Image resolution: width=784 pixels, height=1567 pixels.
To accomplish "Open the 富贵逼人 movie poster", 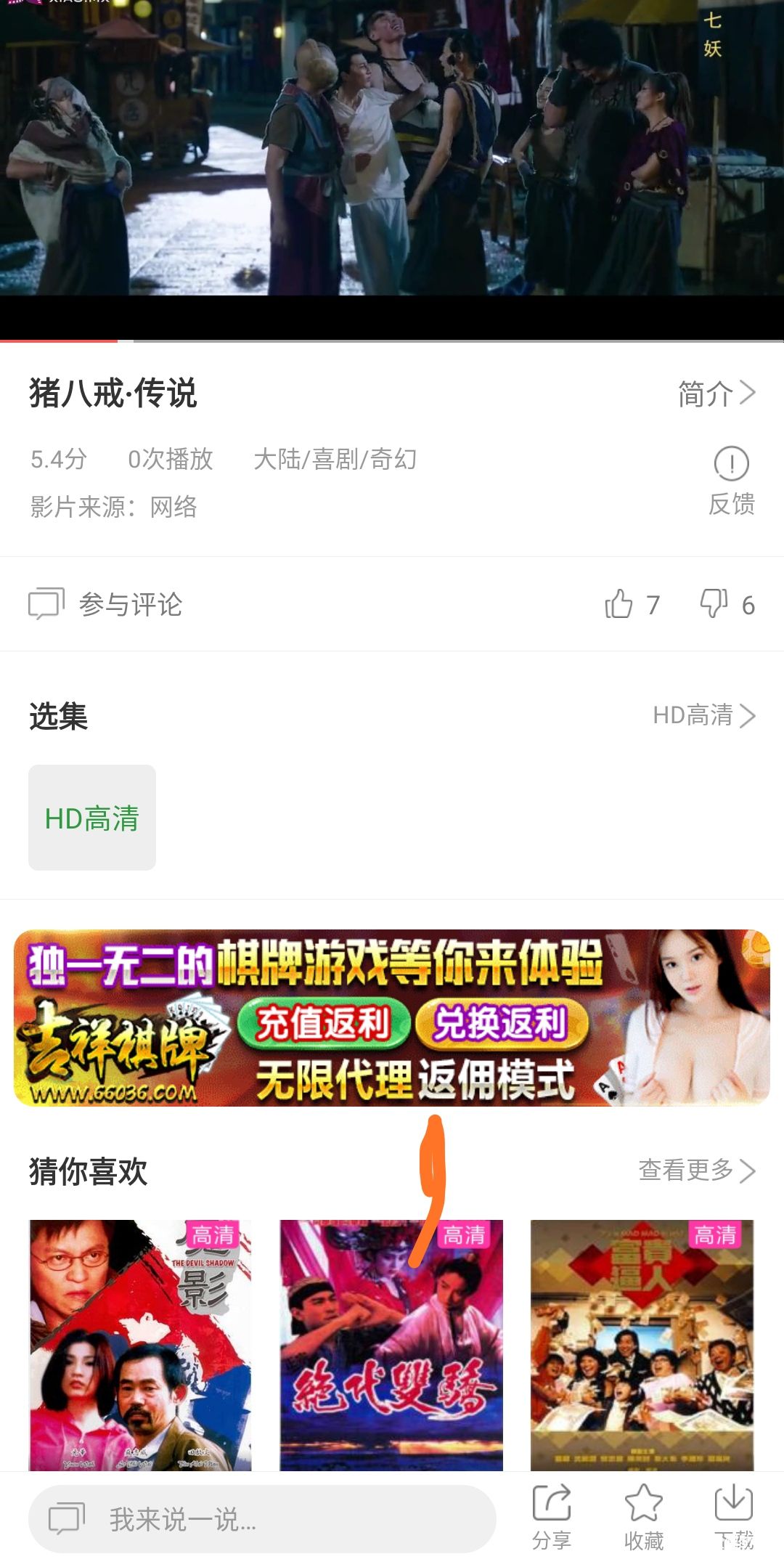I will (x=642, y=1345).
